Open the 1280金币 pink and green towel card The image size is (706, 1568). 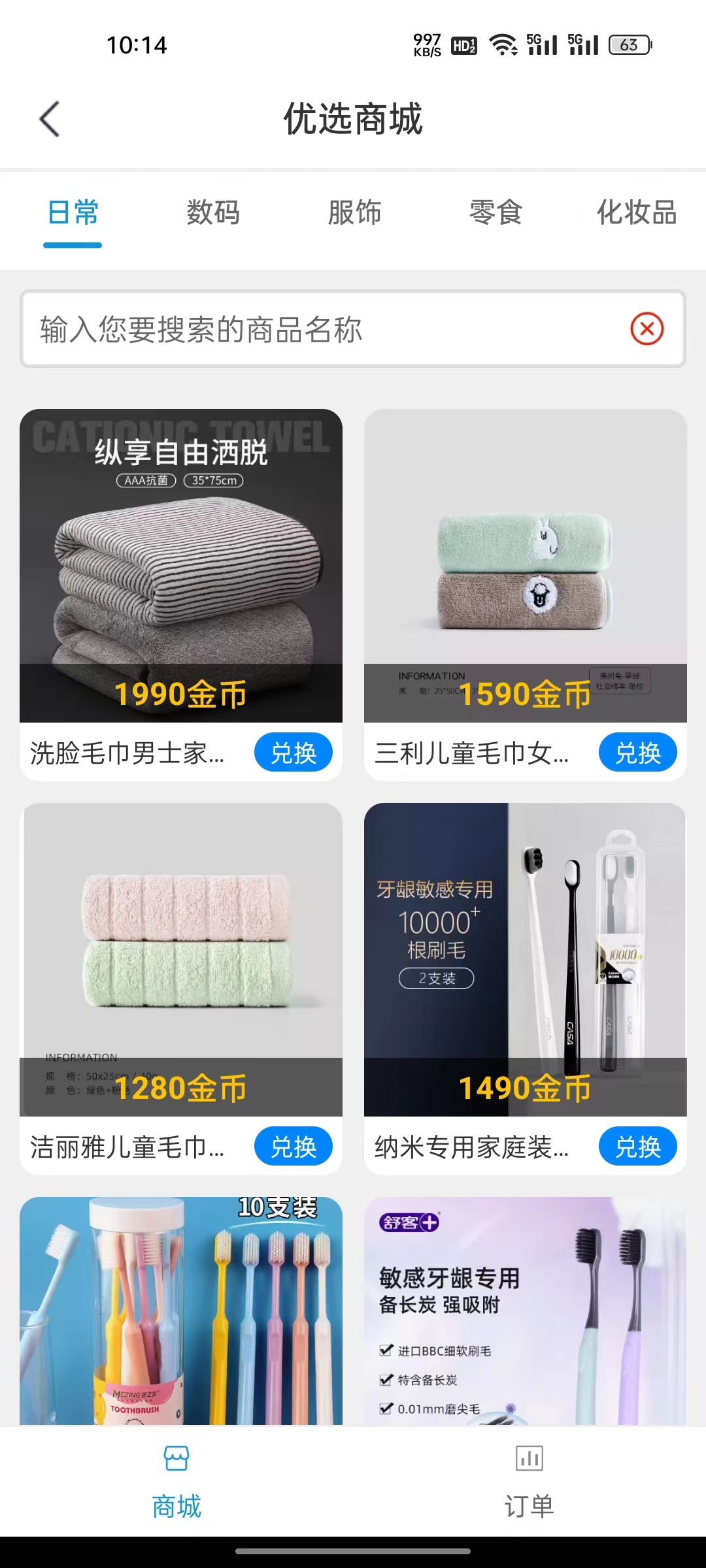point(181,947)
